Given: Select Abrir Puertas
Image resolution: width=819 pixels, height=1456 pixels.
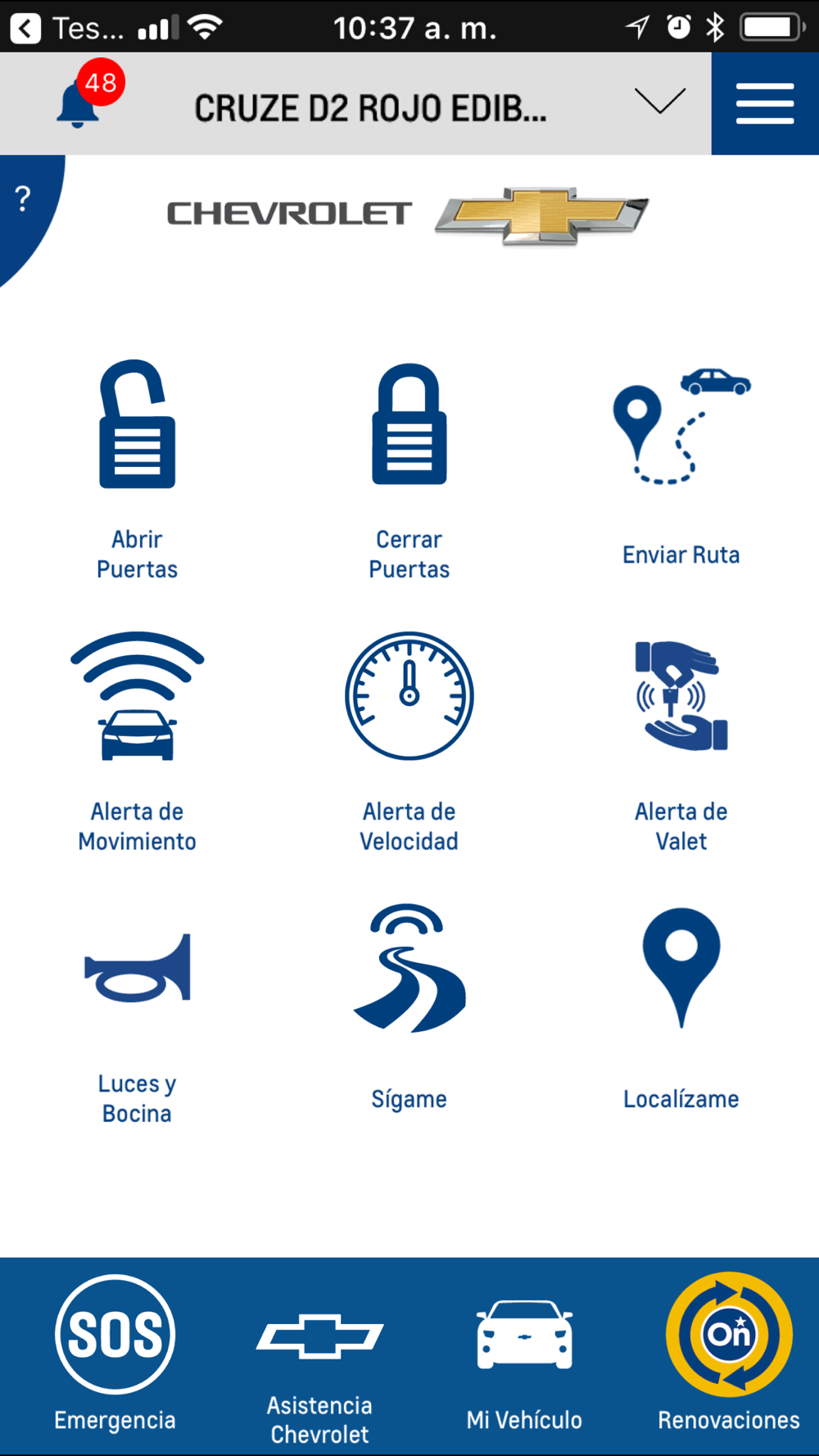Looking at the screenshot, I should (137, 470).
